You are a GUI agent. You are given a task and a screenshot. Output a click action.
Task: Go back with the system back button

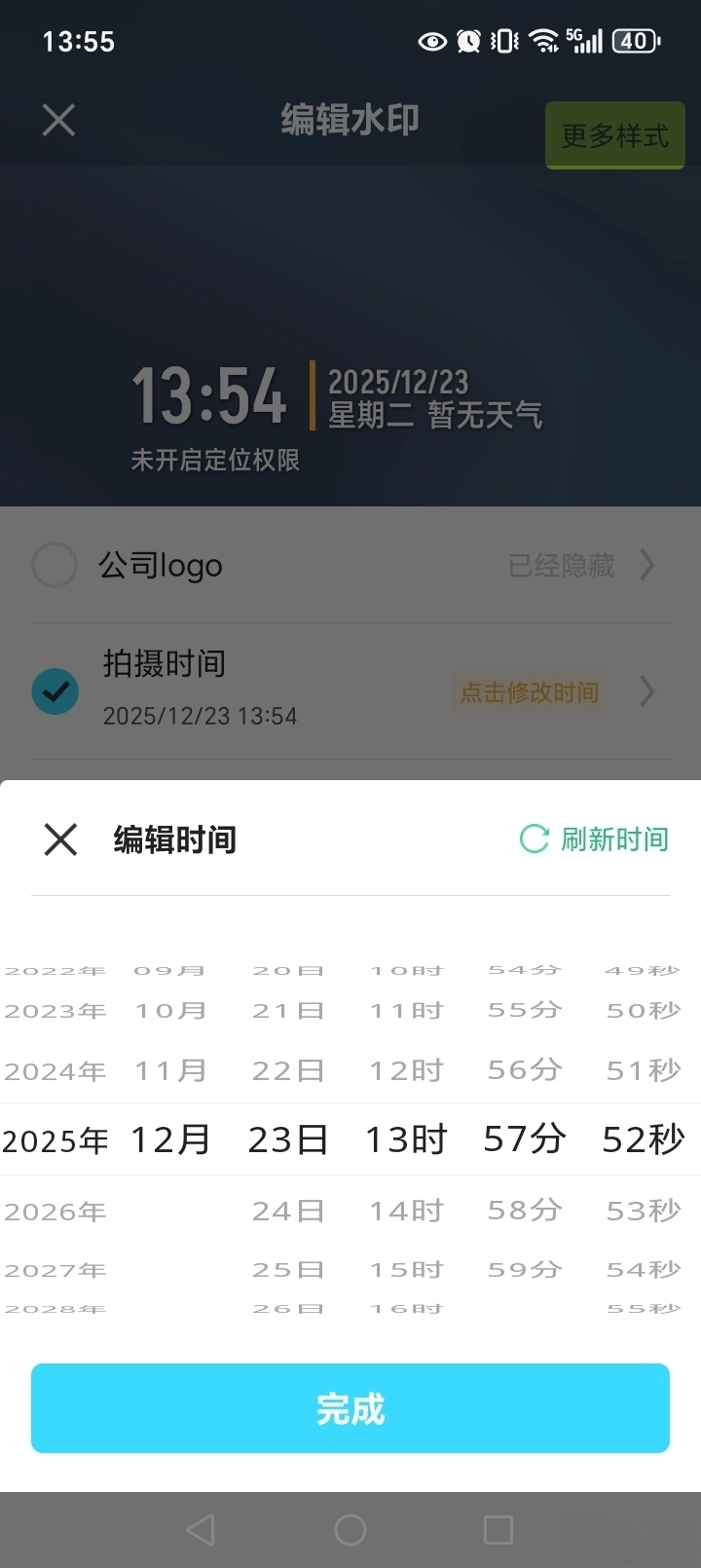[x=201, y=1529]
